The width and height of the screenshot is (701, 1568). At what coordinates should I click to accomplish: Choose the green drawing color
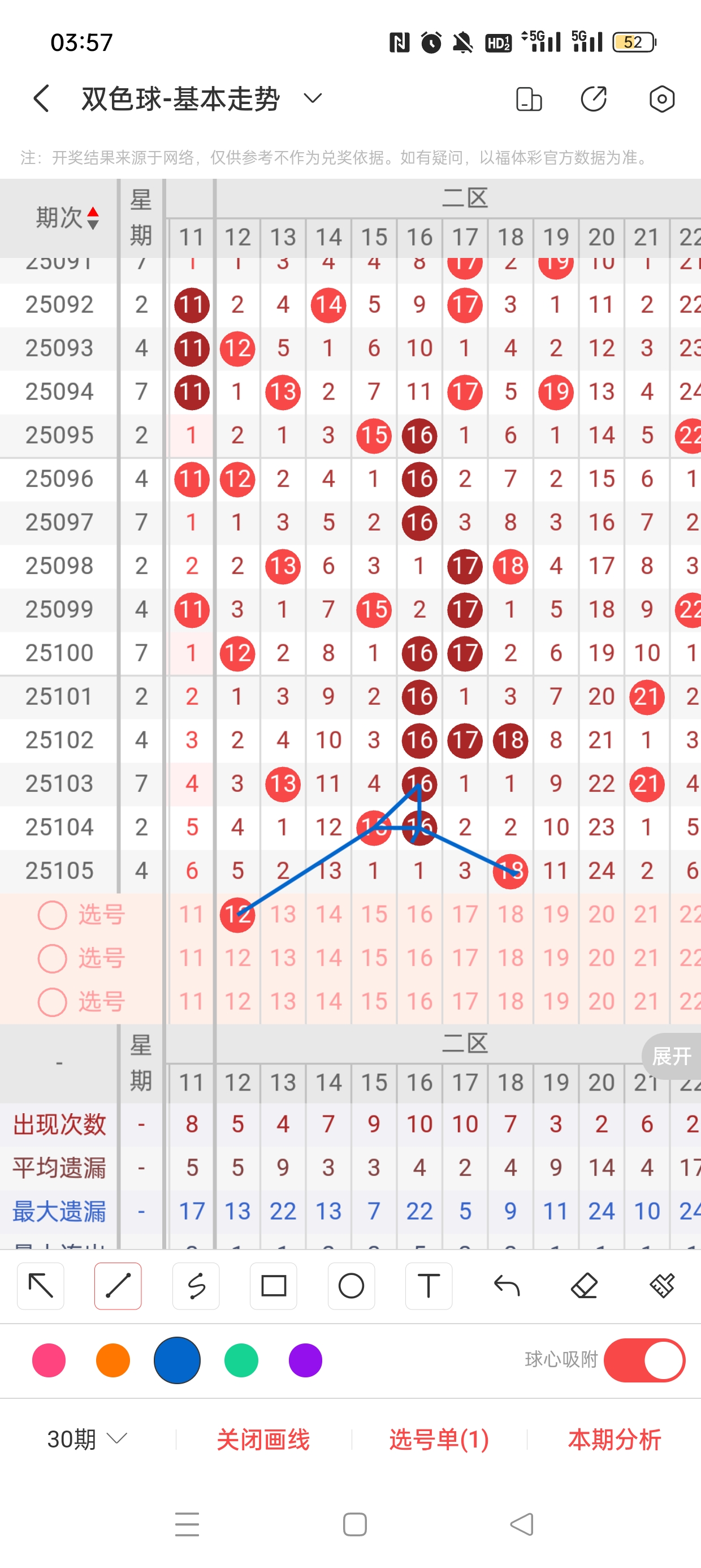[x=241, y=1360]
